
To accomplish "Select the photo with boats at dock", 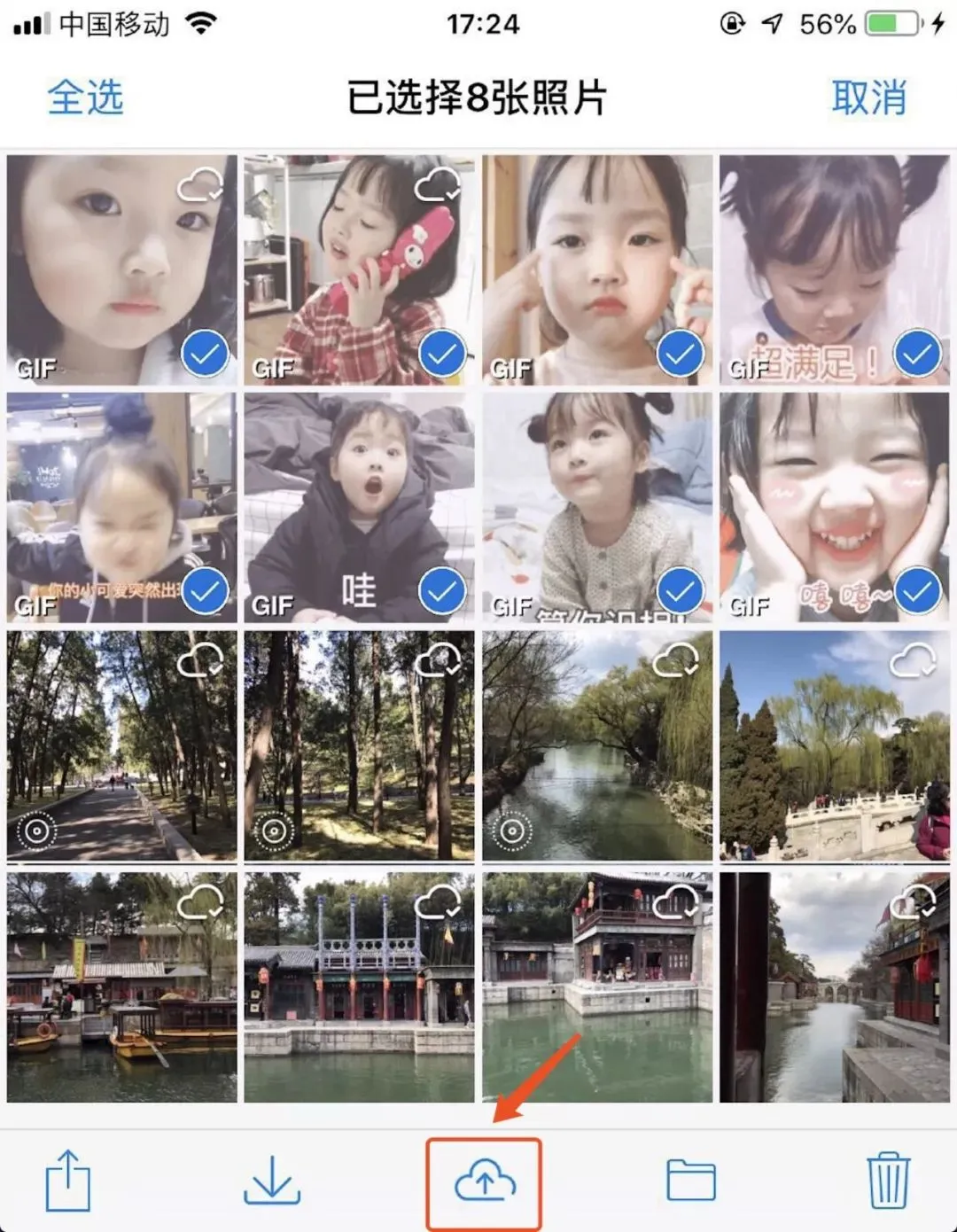I will [x=121, y=986].
